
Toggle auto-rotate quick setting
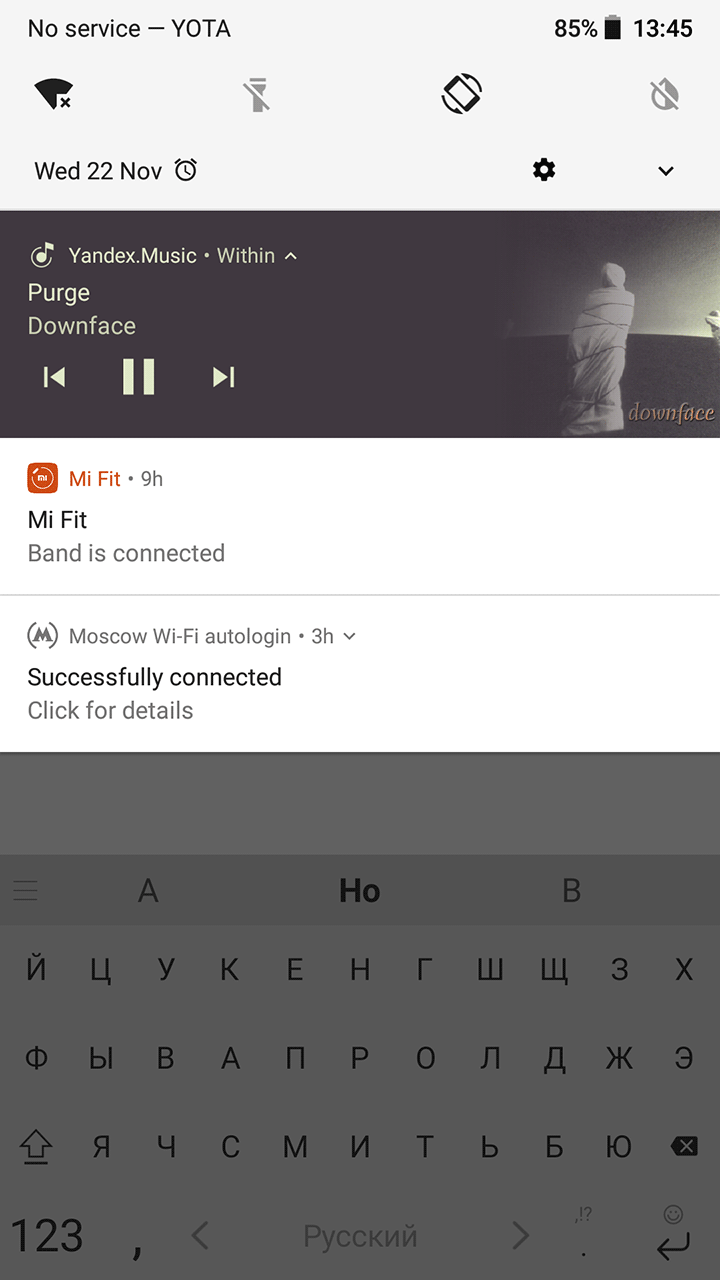pyautogui.click(x=462, y=95)
